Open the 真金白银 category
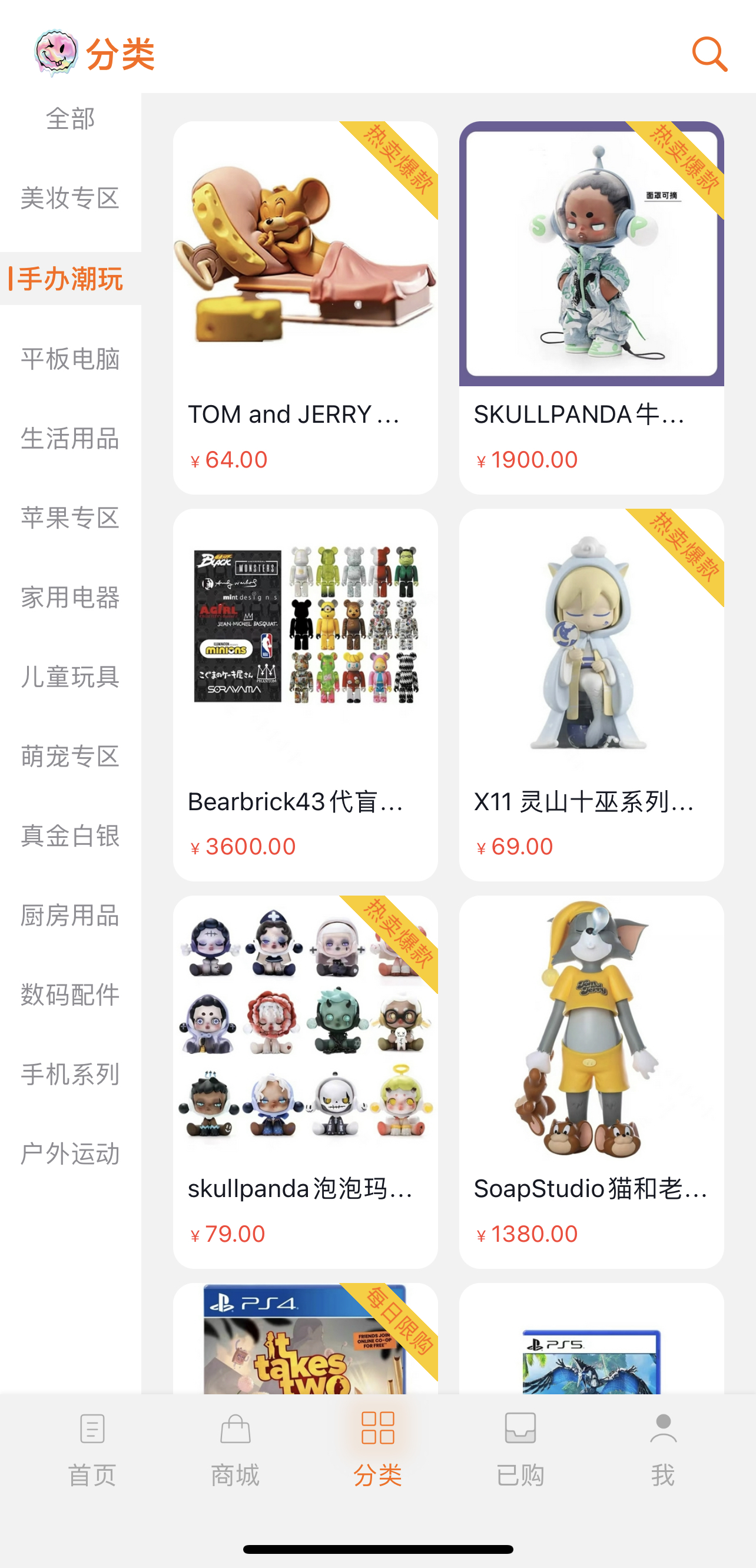The image size is (756, 1568). pos(71,836)
